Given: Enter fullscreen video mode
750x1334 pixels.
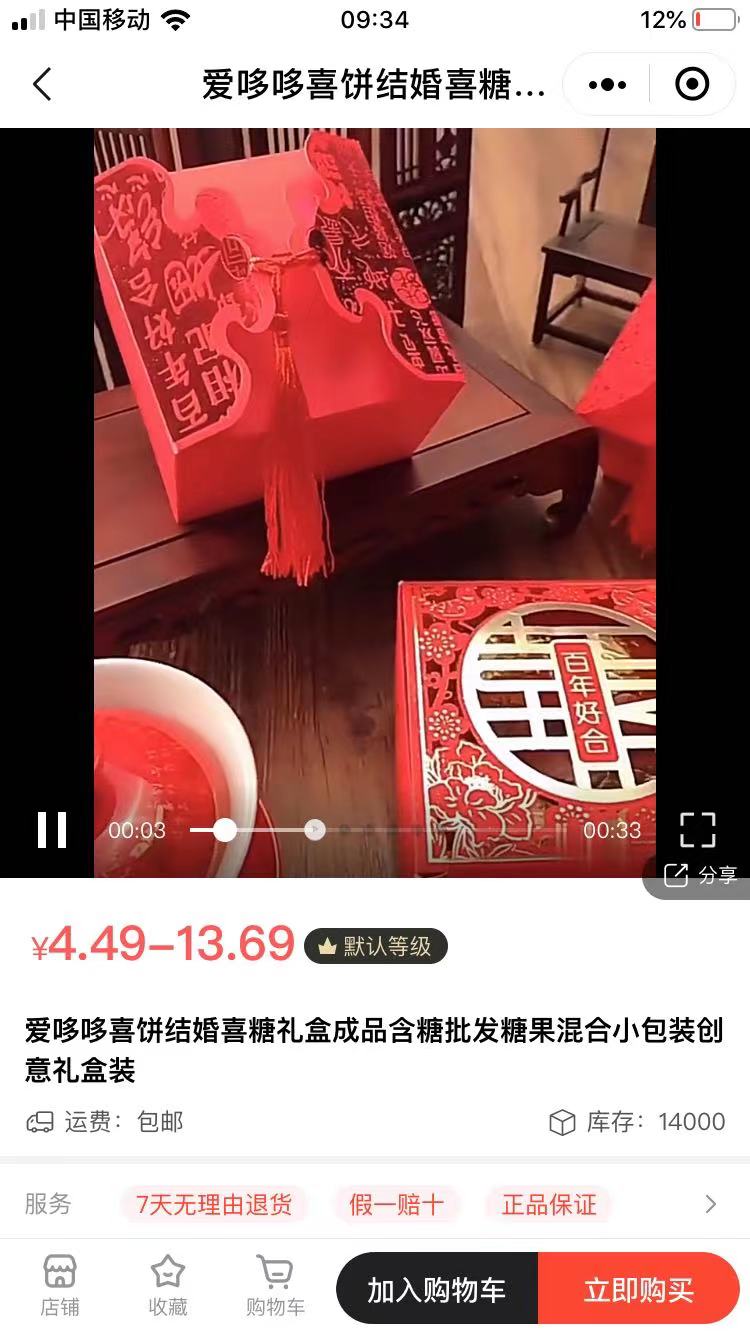Looking at the screenshot, I should 697,830.
